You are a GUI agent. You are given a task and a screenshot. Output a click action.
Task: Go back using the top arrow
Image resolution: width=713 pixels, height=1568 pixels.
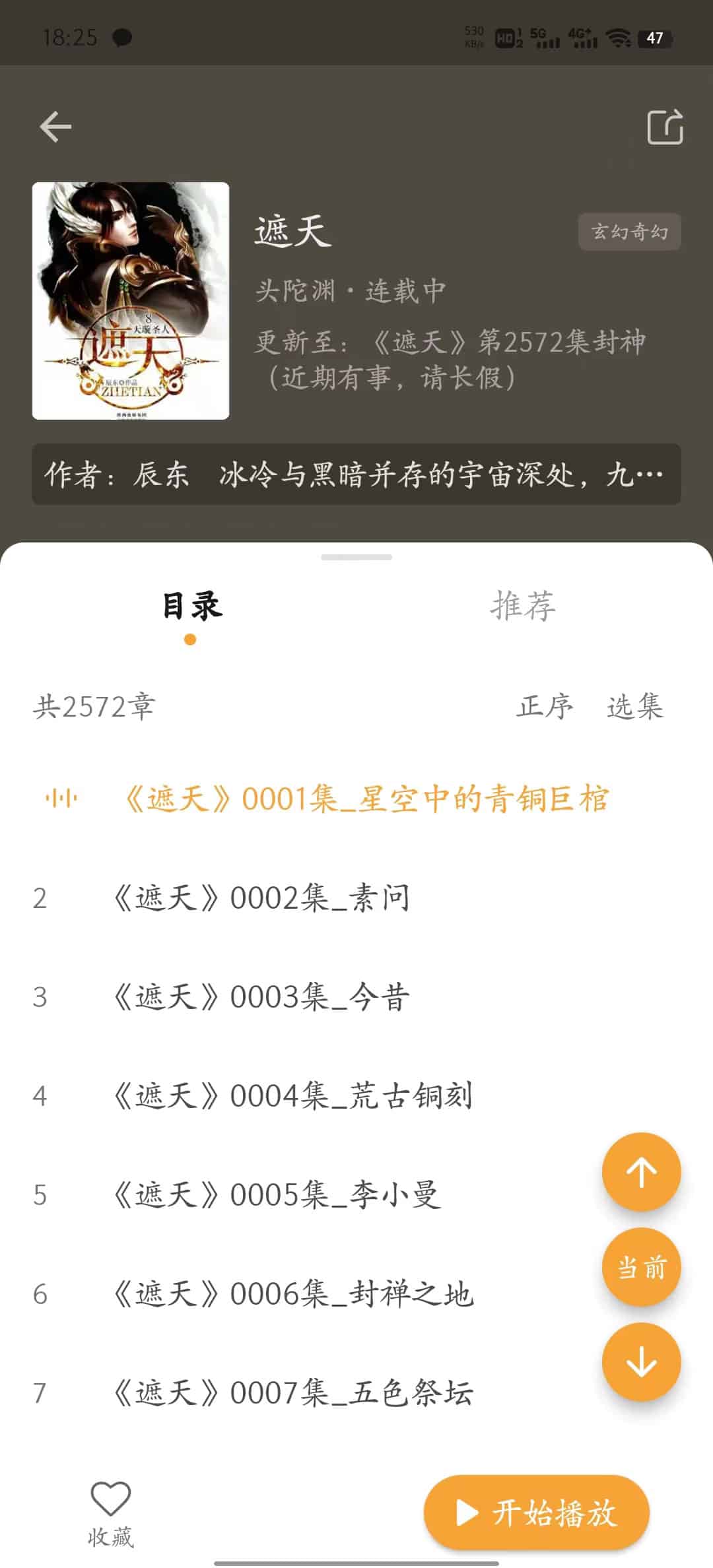coord(55,127)
